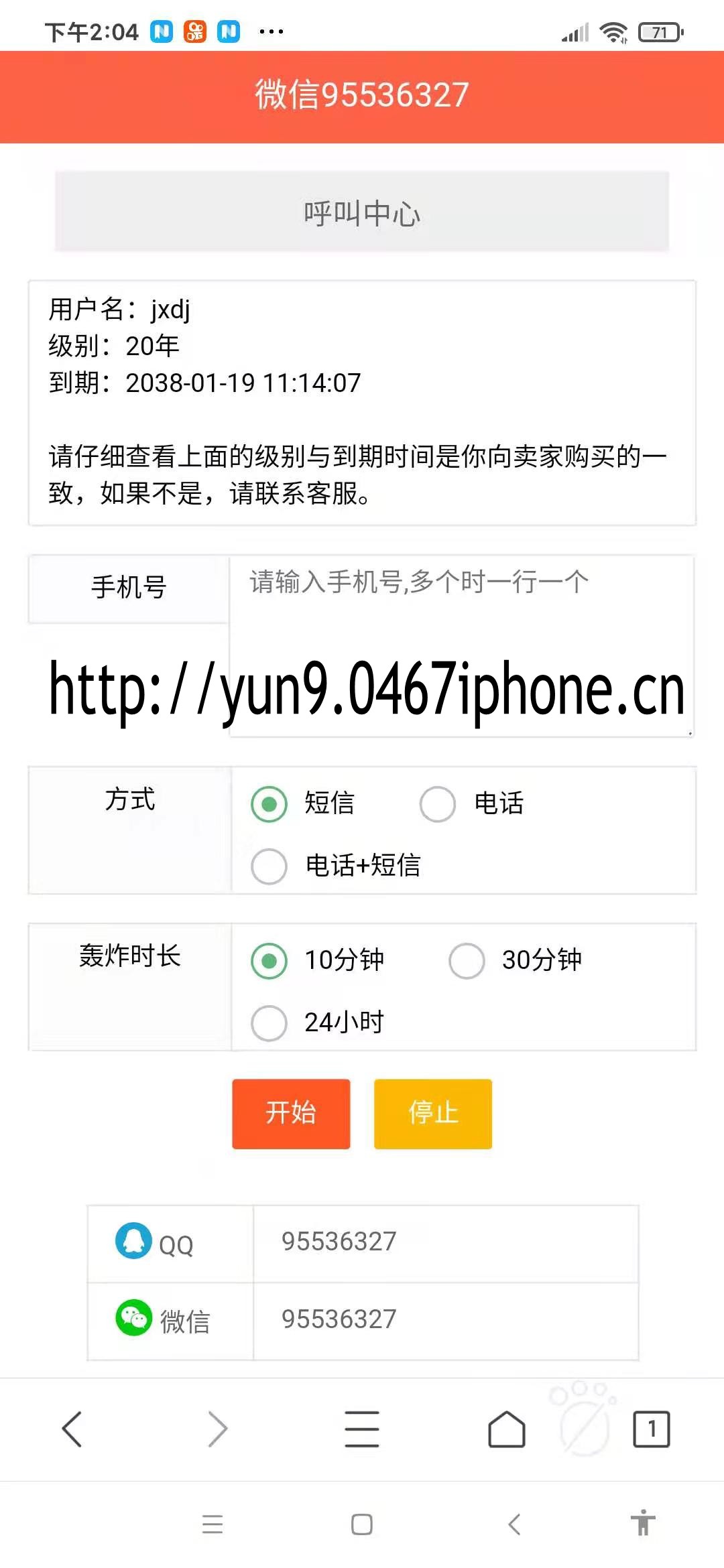
Task: Open the browser tabs switcher
Action: (652, 1429)
